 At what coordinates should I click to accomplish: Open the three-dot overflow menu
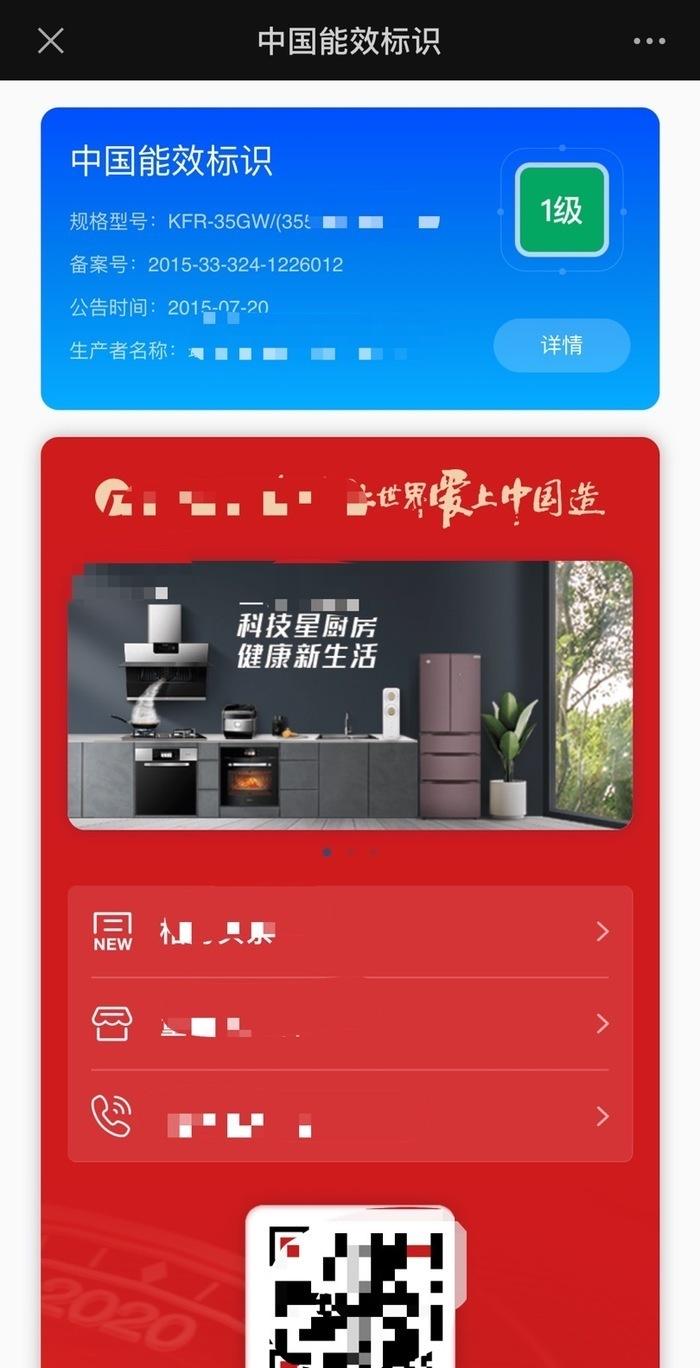click(x=649, y=41)
